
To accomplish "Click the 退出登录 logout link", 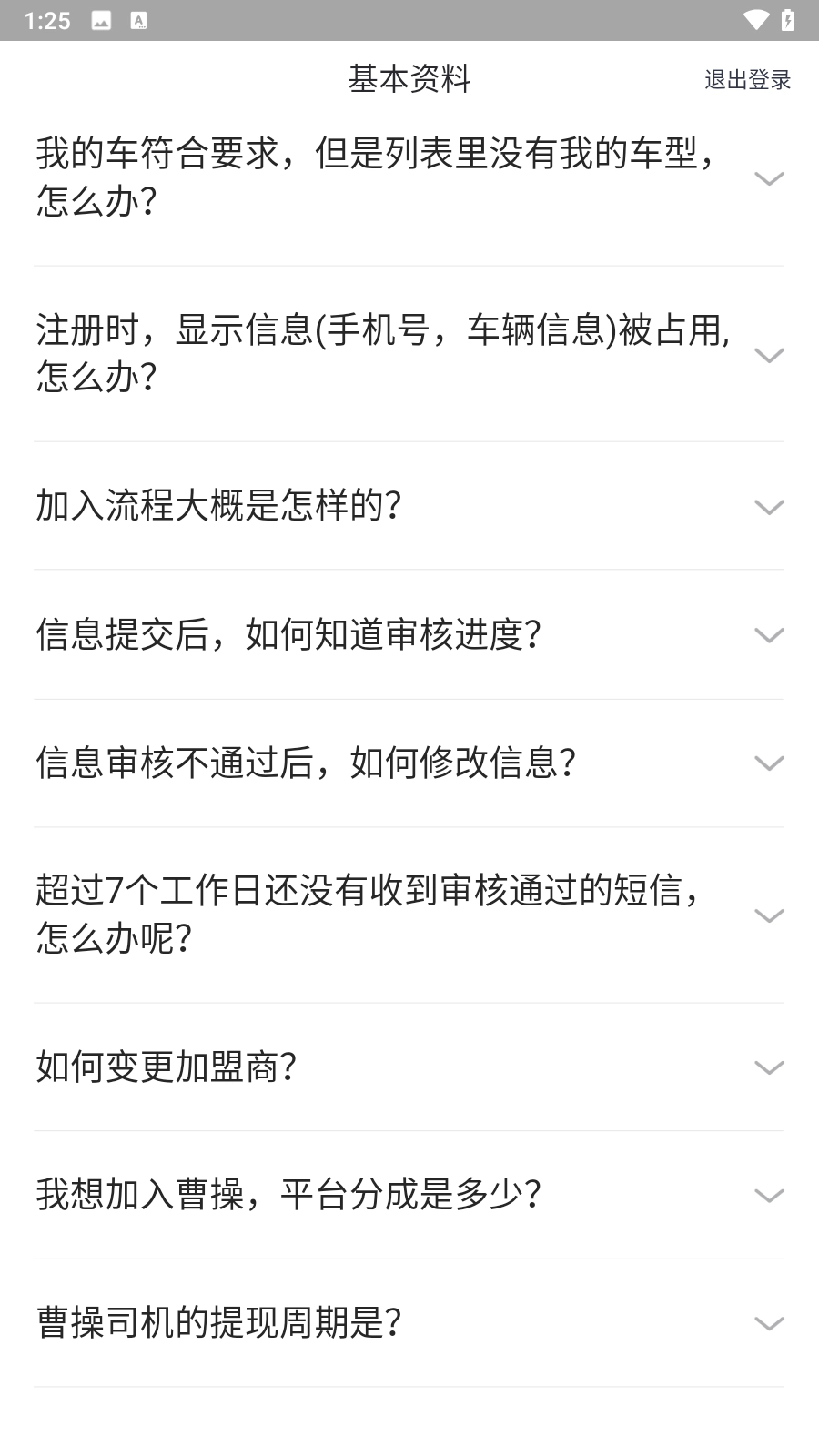I will [746, 78].
